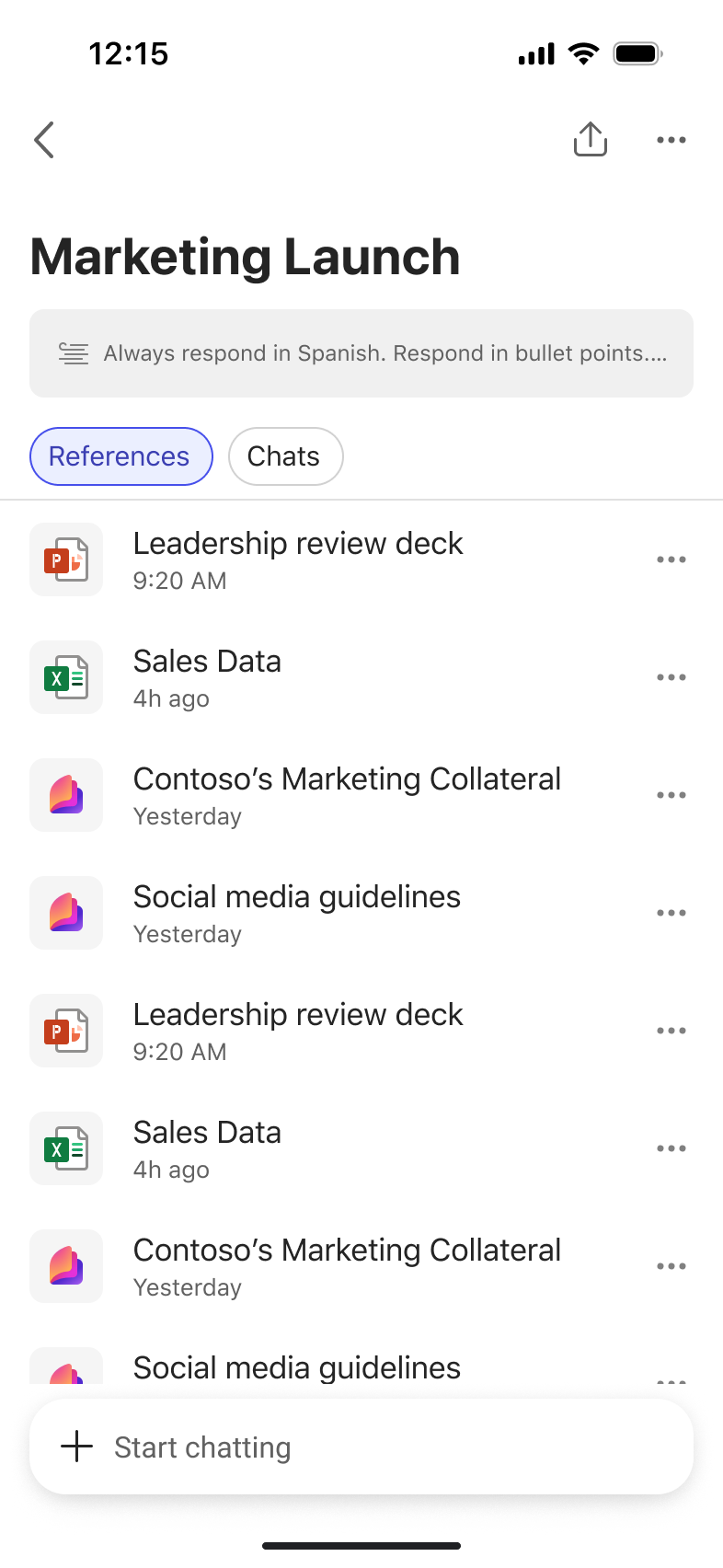Select the References tab
This screenshot has height=1568, width=723.
click(x=121, y=456)
